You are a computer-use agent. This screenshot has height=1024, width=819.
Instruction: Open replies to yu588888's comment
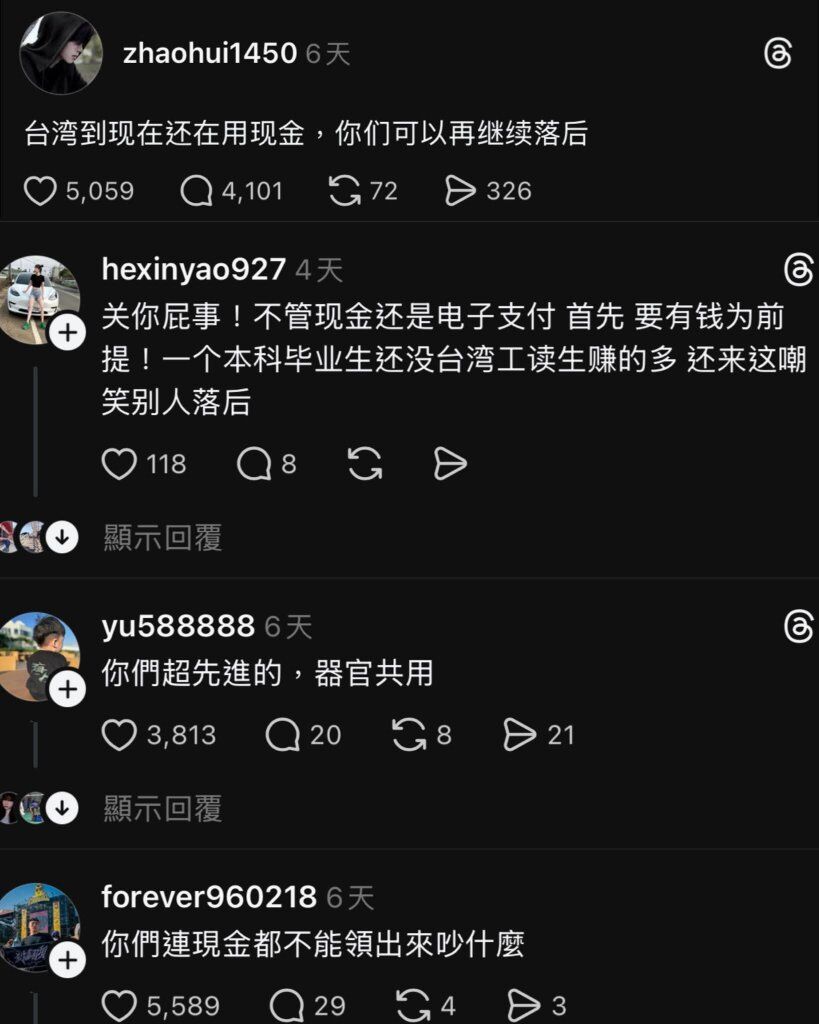(x=283, y=736)
